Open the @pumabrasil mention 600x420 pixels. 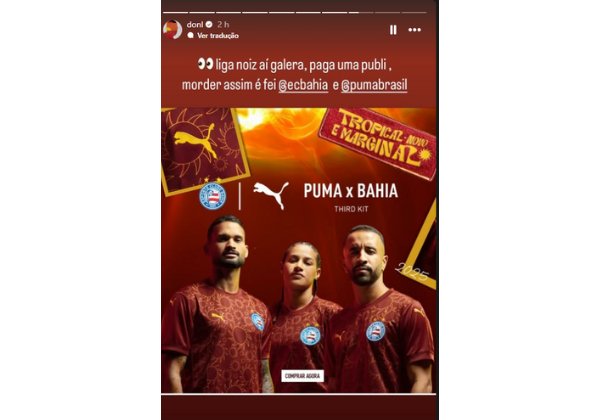(x=377, y=85)
